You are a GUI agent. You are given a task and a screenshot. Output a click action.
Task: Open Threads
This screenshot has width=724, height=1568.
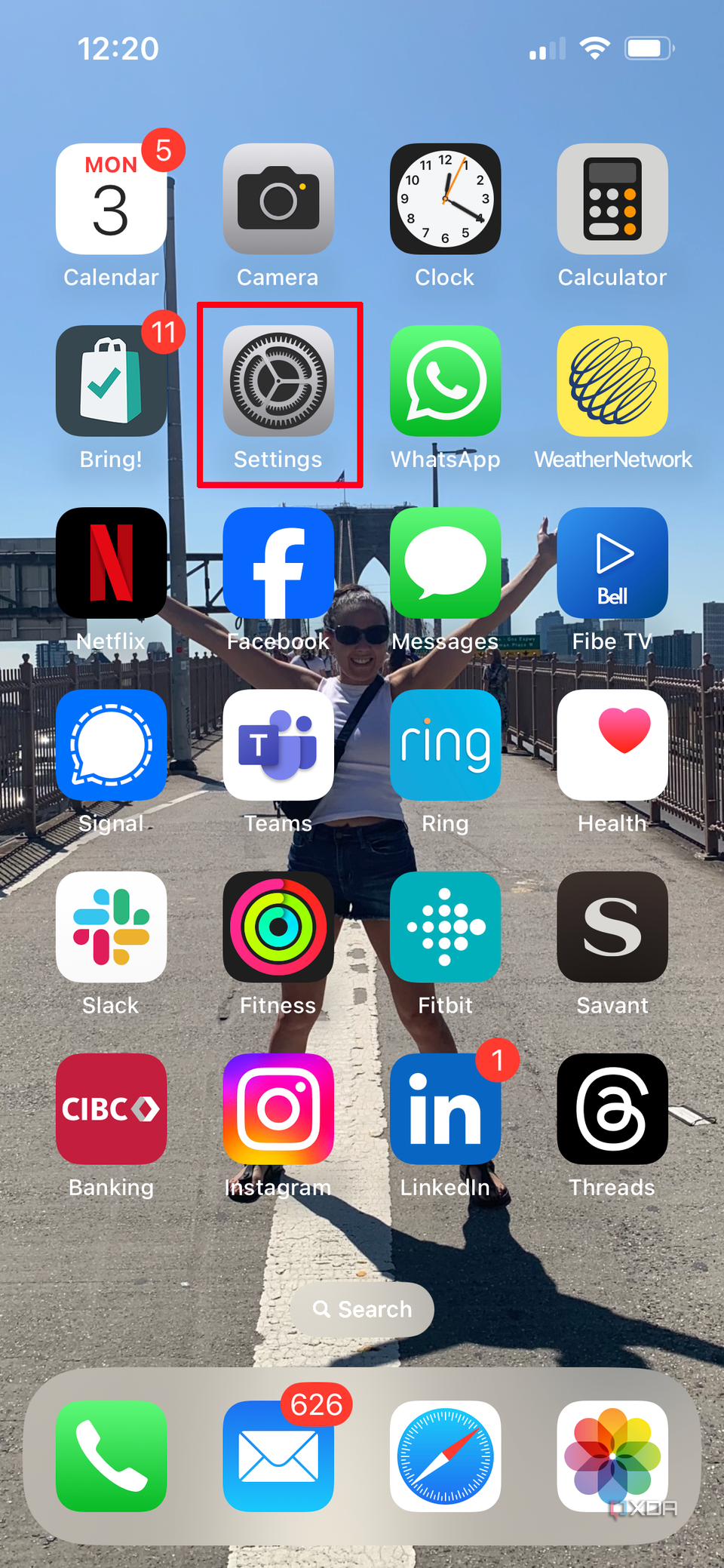(612, 1110)
